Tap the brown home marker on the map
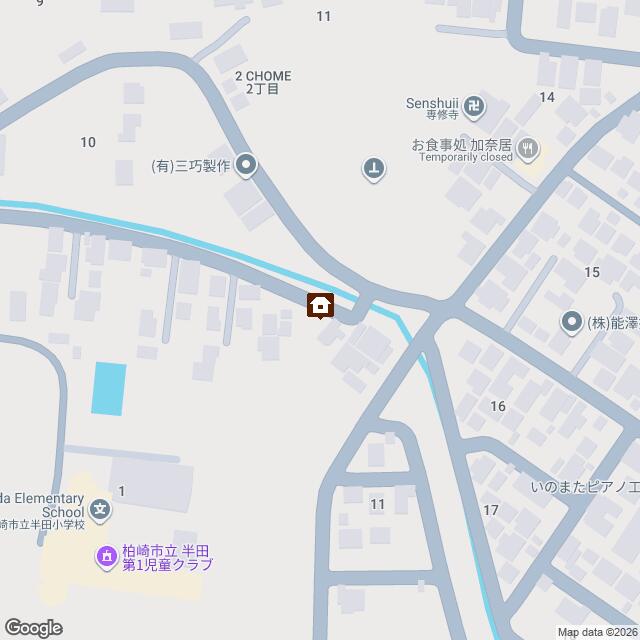 [320, 305]
